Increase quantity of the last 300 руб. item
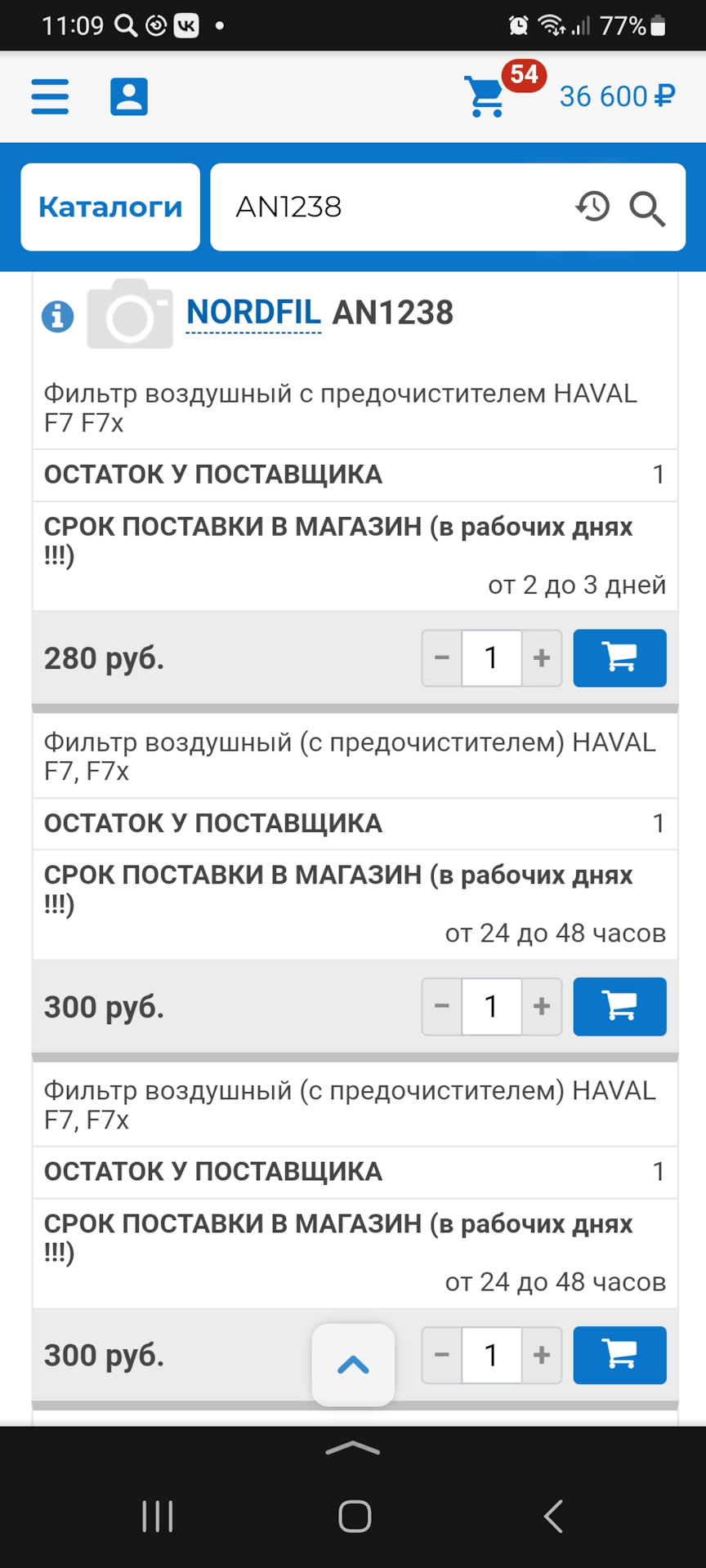 click(541, 1355)
